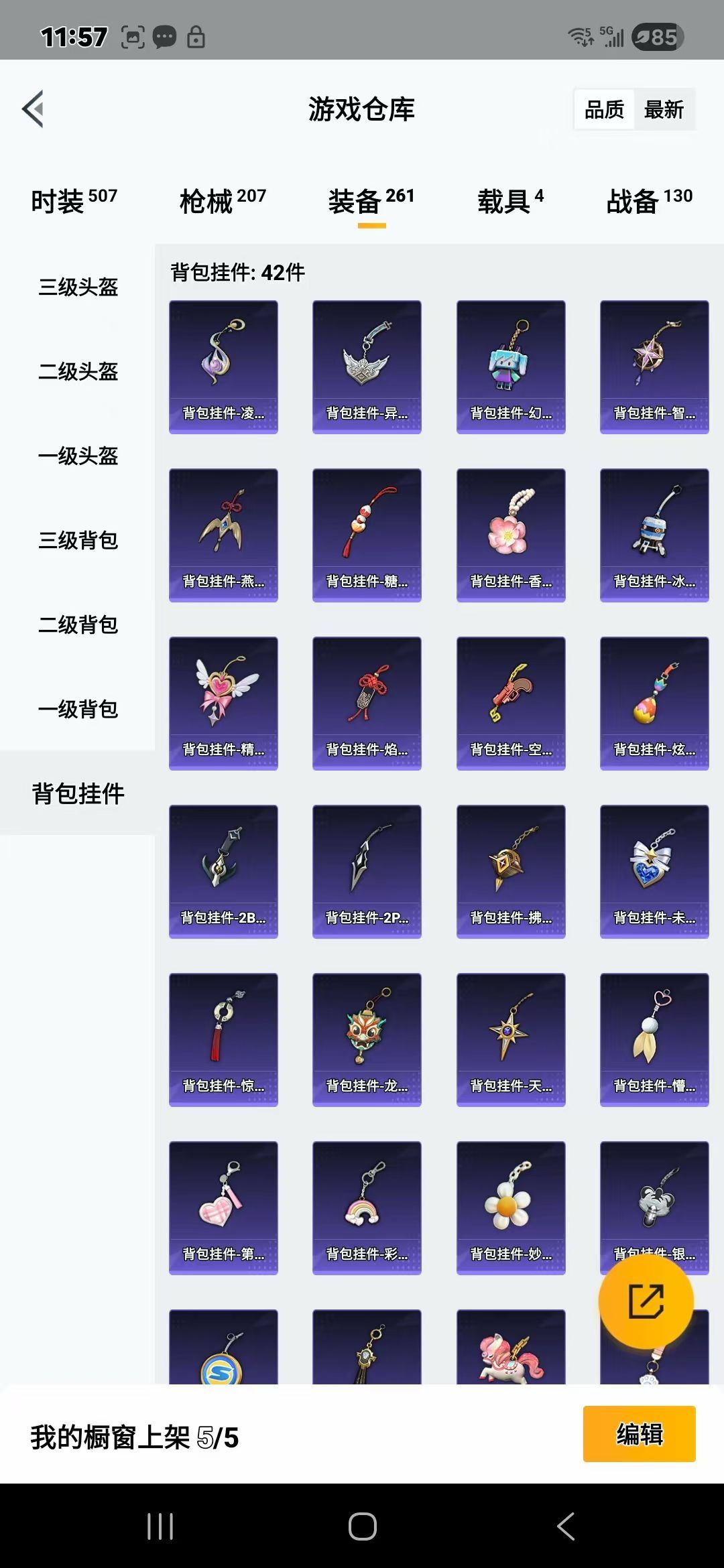Viewport: 724px width, 1568px height.
Task: Switch to the 战备 tab
Action: pyautogui.click(x=649, y=200)
